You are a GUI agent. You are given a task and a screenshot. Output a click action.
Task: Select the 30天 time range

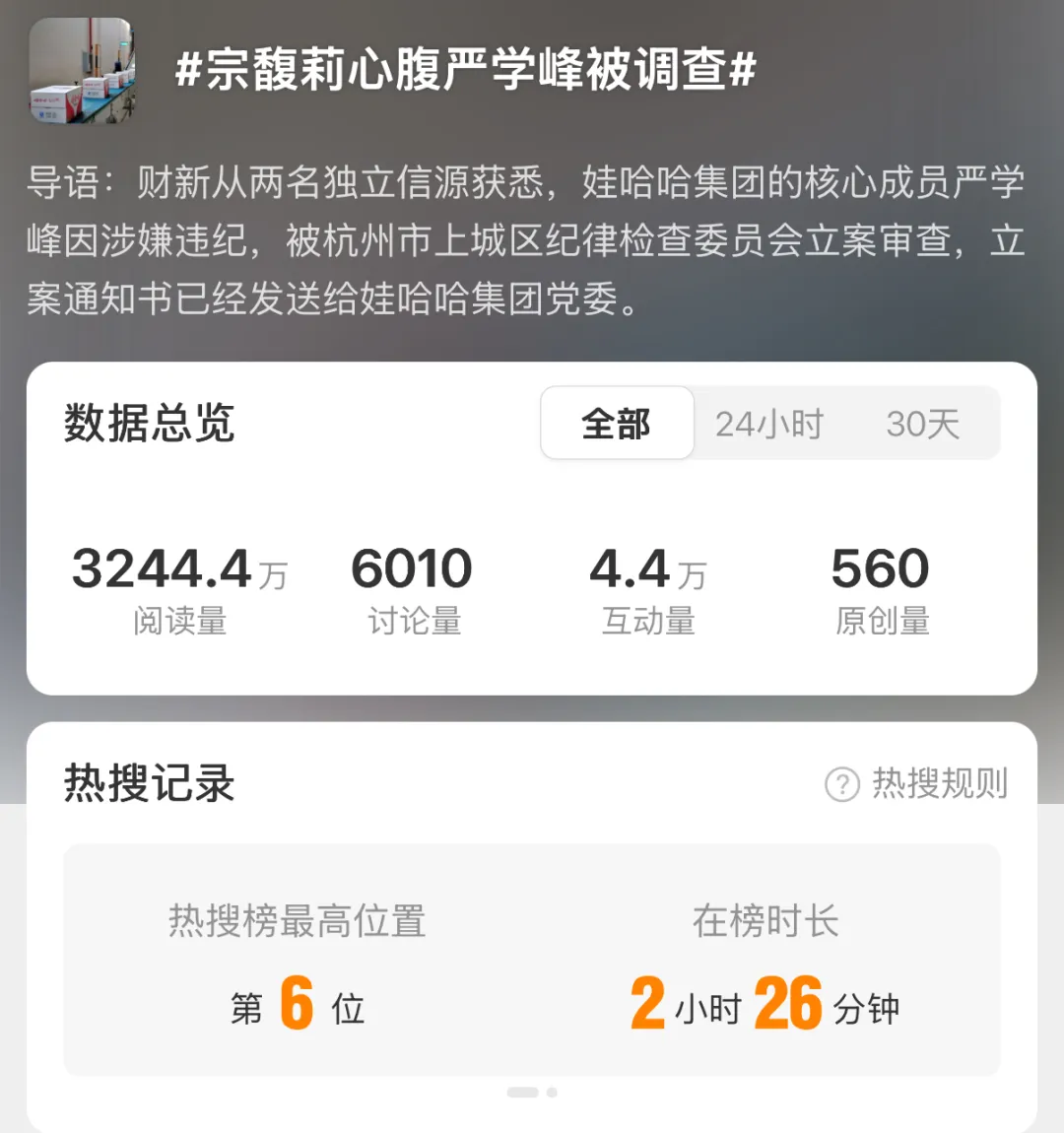coord(922,424)
